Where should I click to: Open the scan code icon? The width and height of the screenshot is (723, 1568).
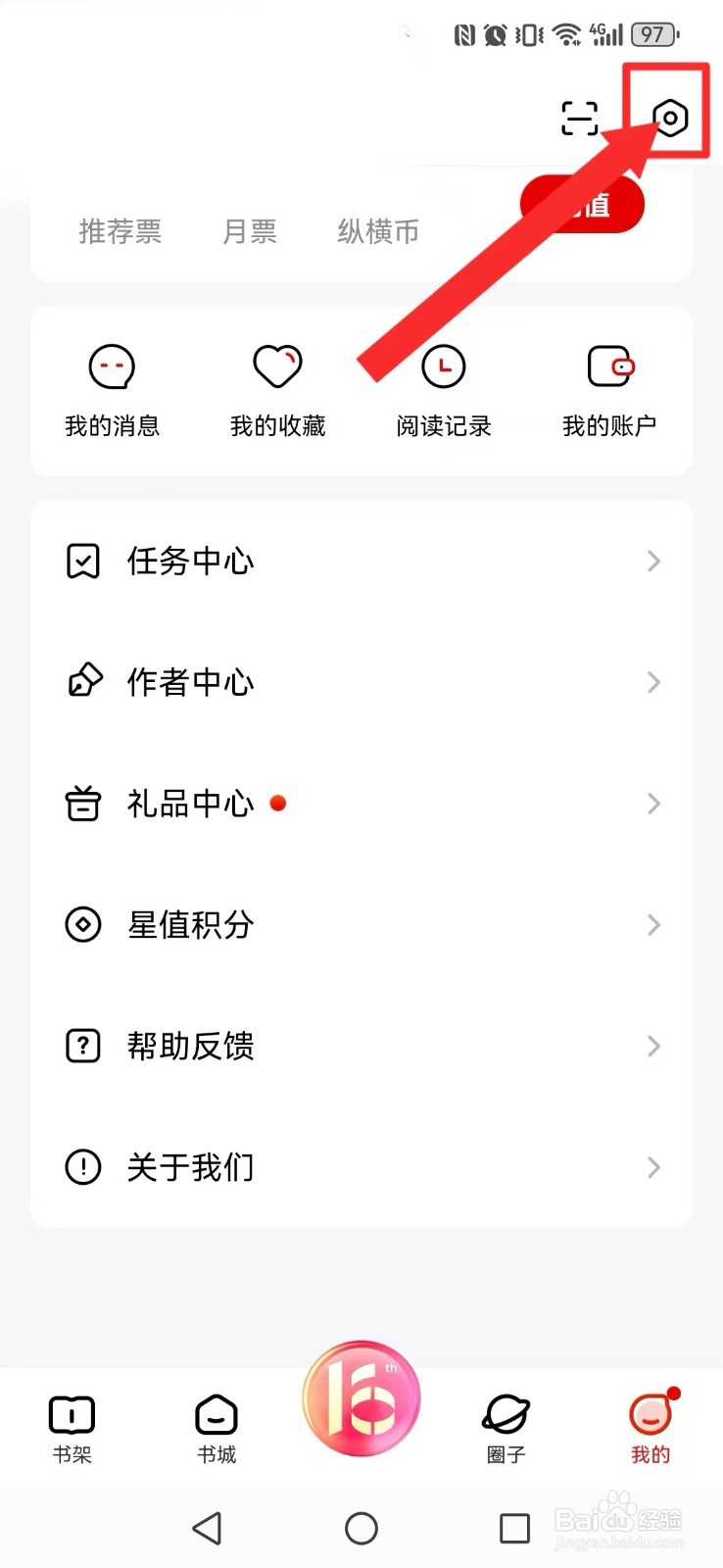coord(579,119)
